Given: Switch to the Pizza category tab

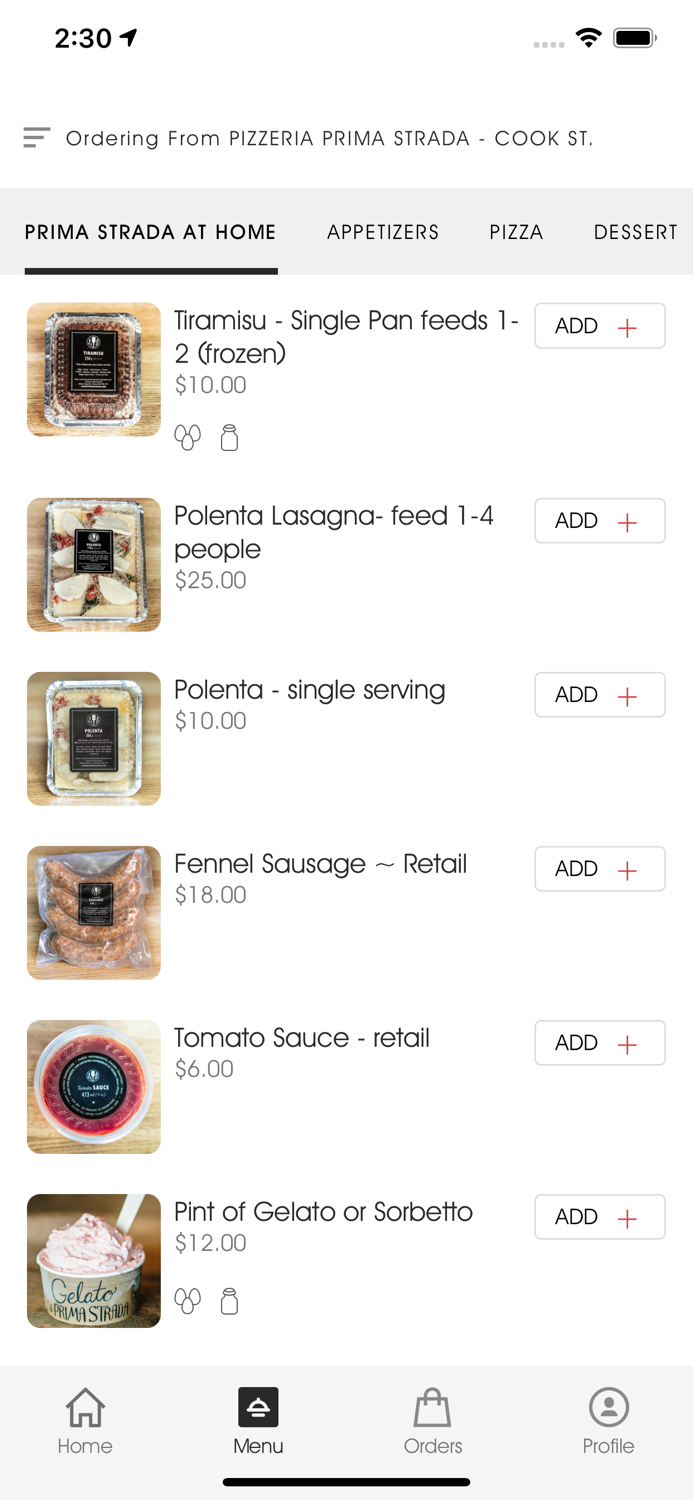Looking at the screenshot, I should (x=516, y=232).
